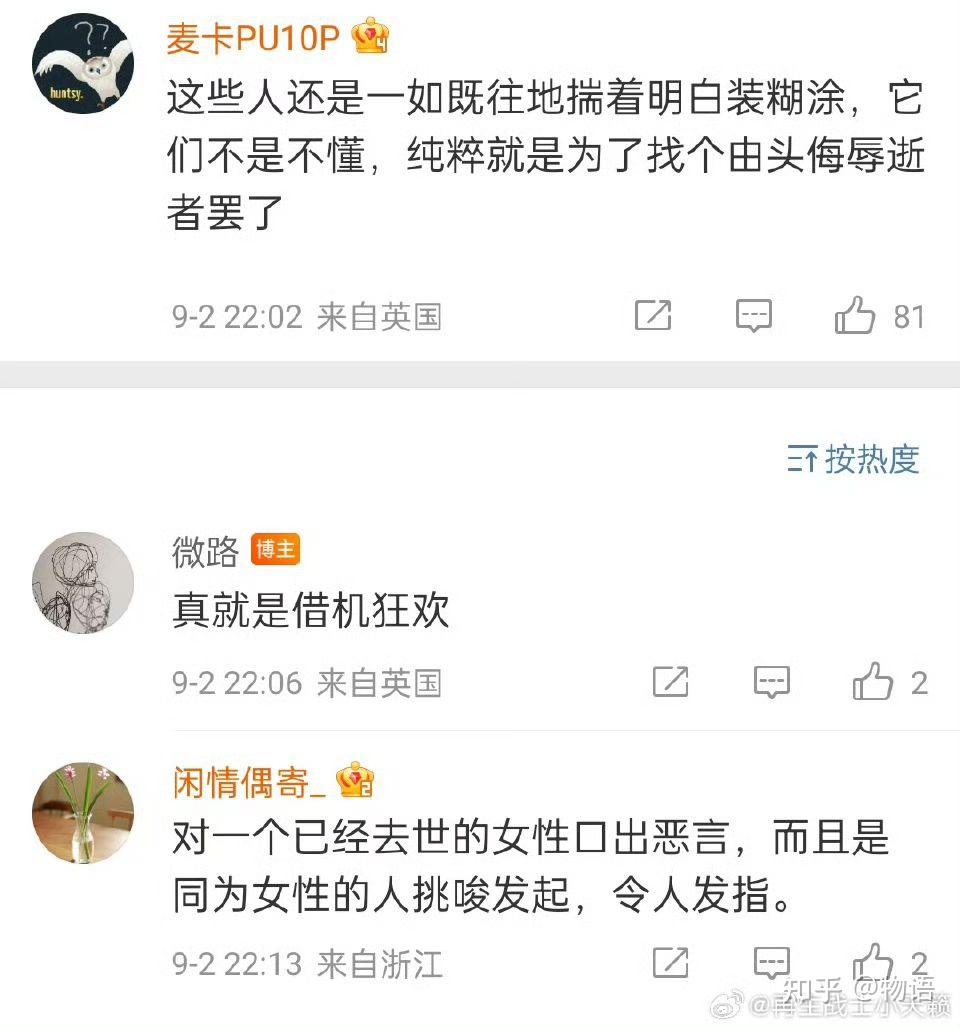
Task: Like 麦卡PU10P's comment with 81 likes
Action: [x=855, y=316]
